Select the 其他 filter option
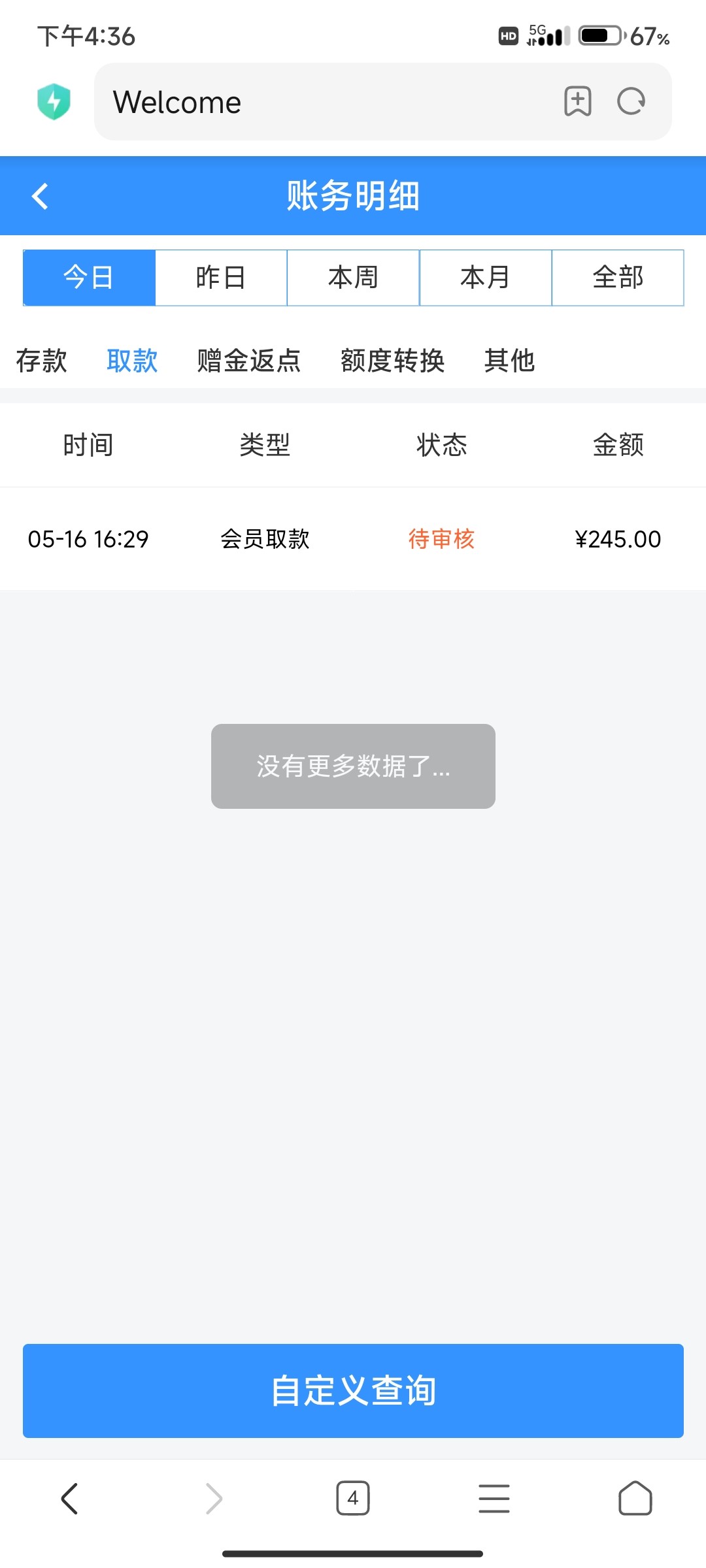The image size is (706, 1568). [509, 360]
